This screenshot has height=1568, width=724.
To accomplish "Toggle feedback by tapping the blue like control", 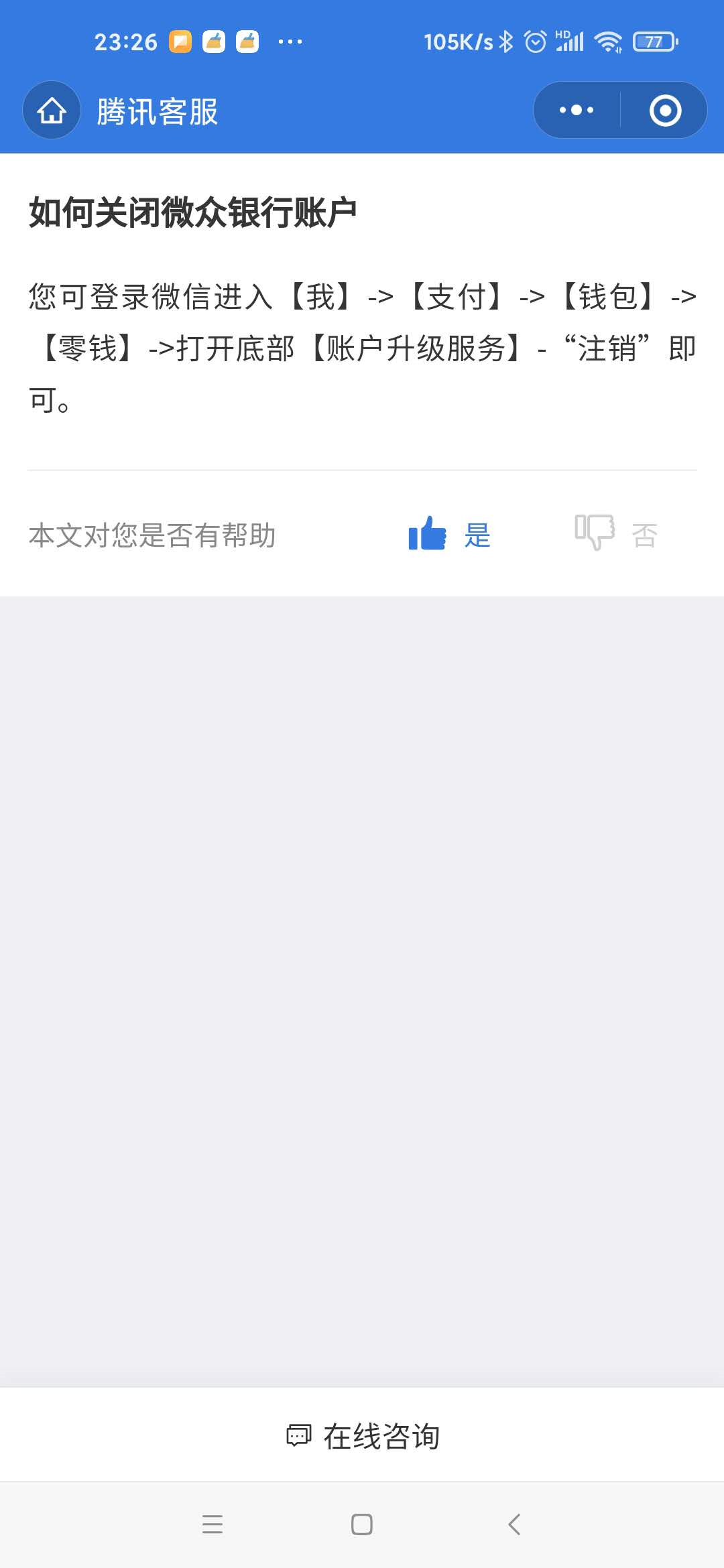I will point(428,534).
